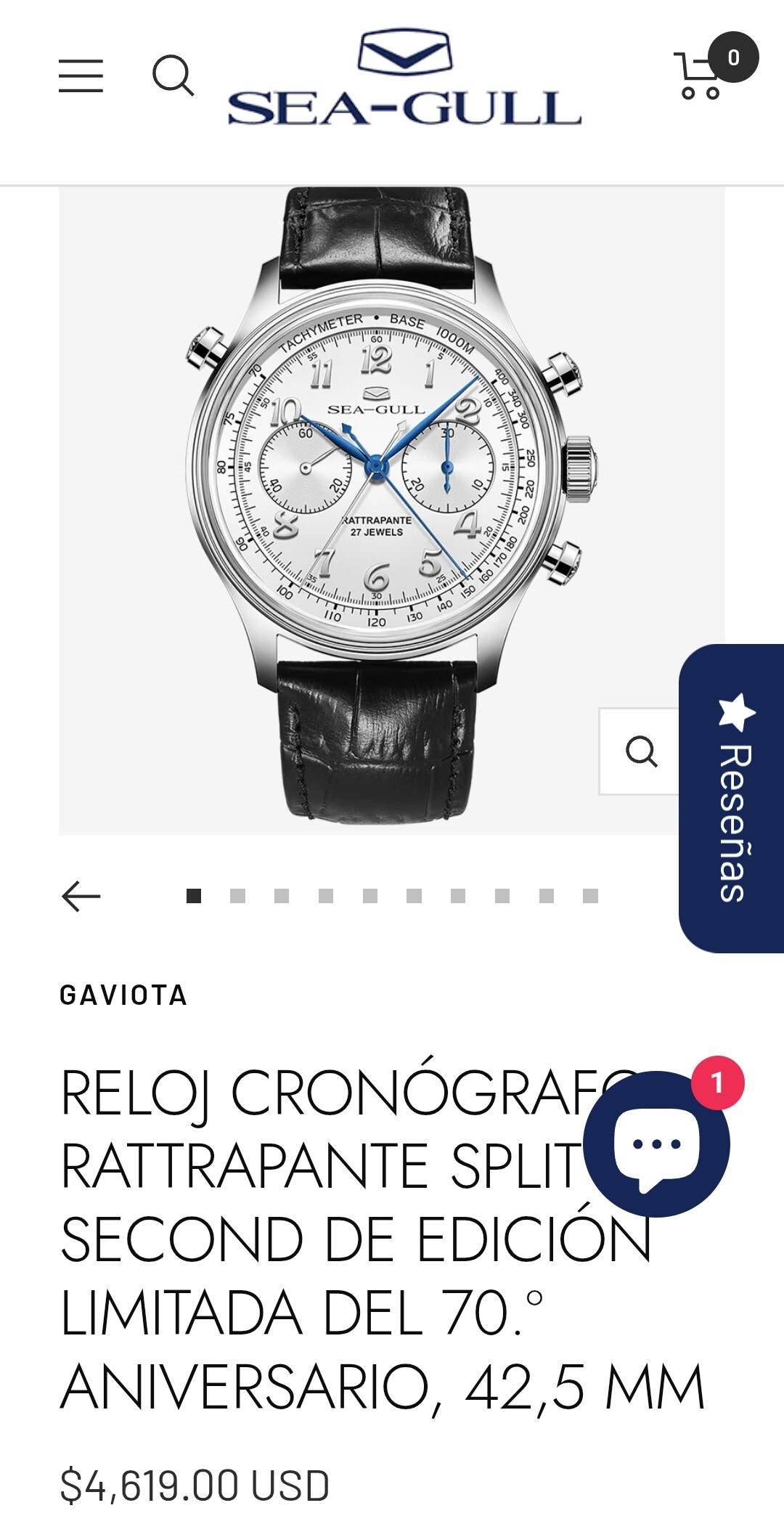Zoom into the watch product image
Screen dimensions: 784x1516
[x=641, y=751]
